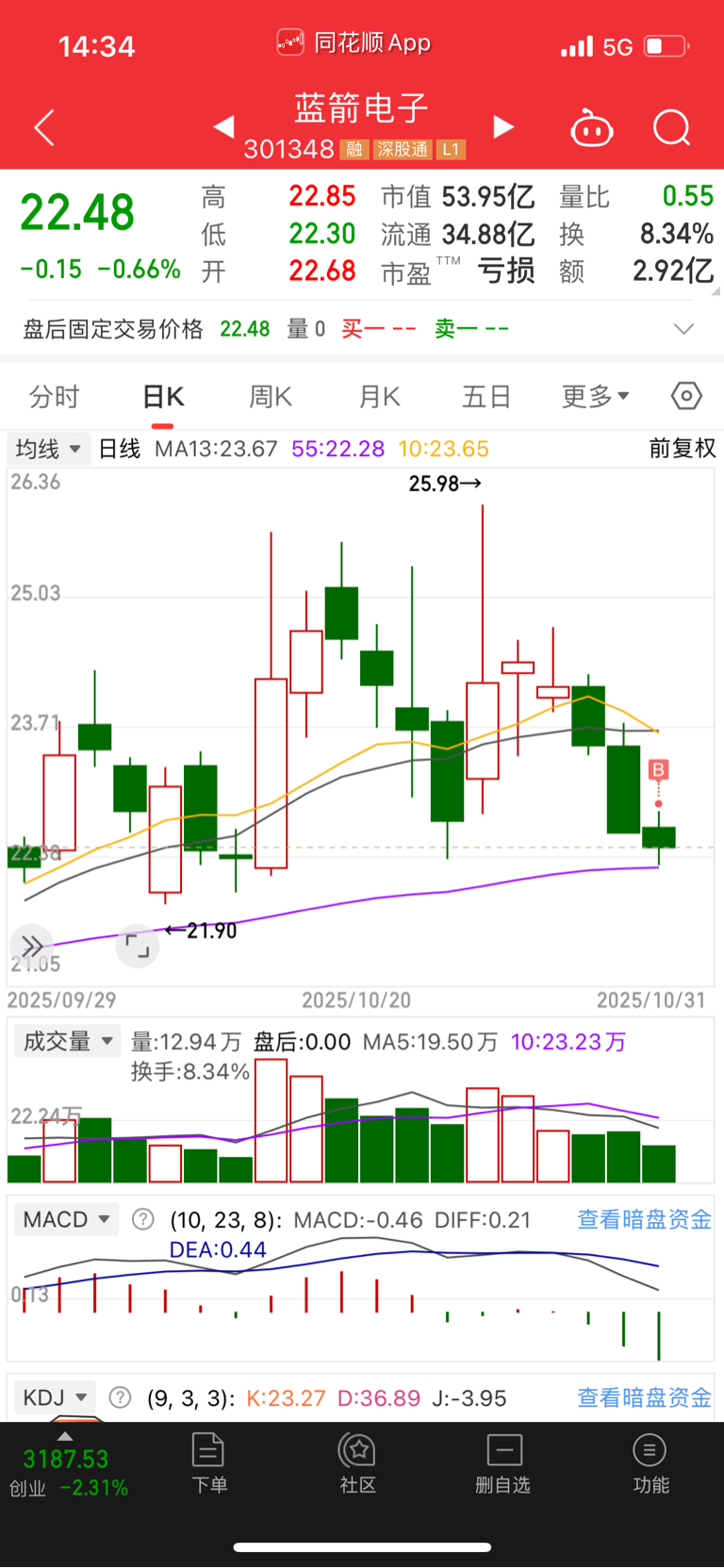
Task: Open stock search
Action: point(671,127)
